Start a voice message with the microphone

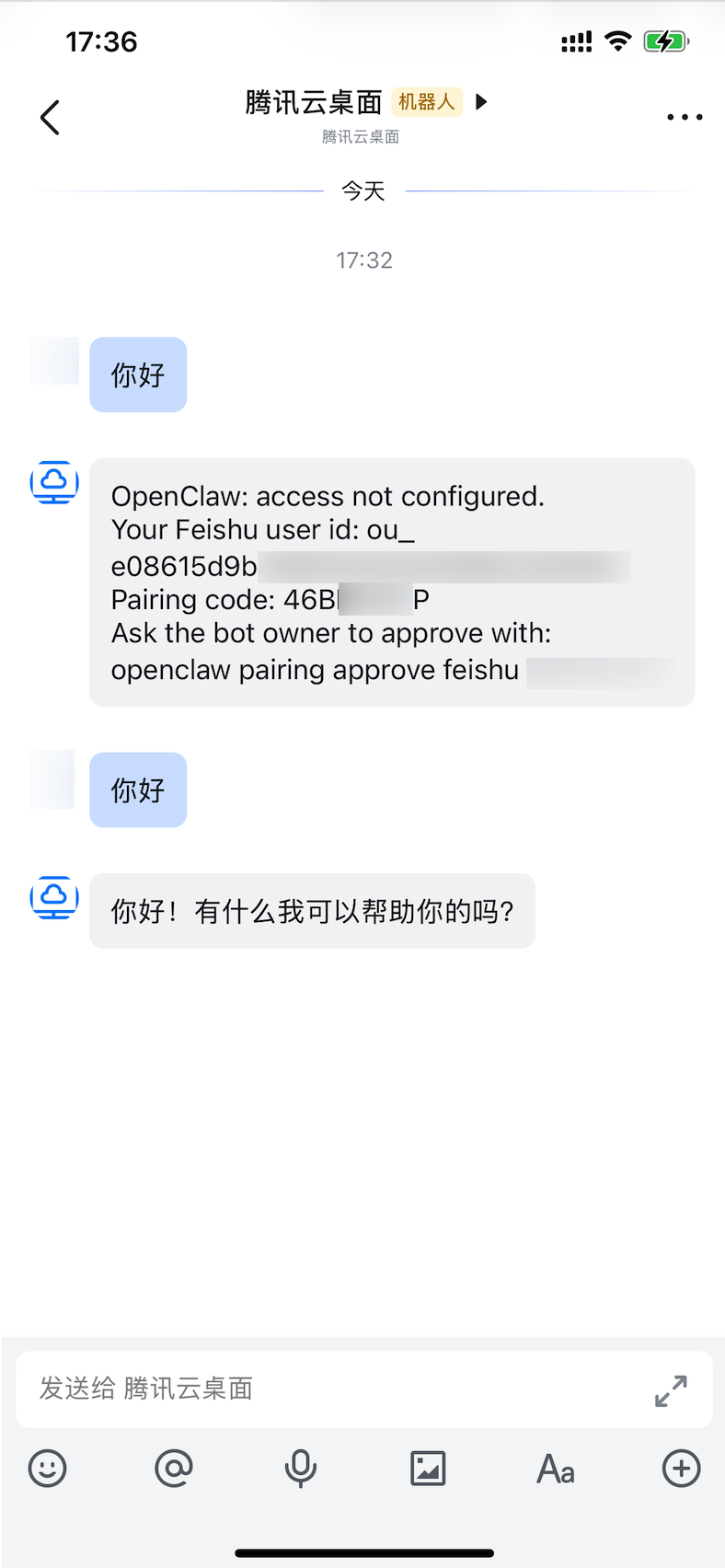301,1468
